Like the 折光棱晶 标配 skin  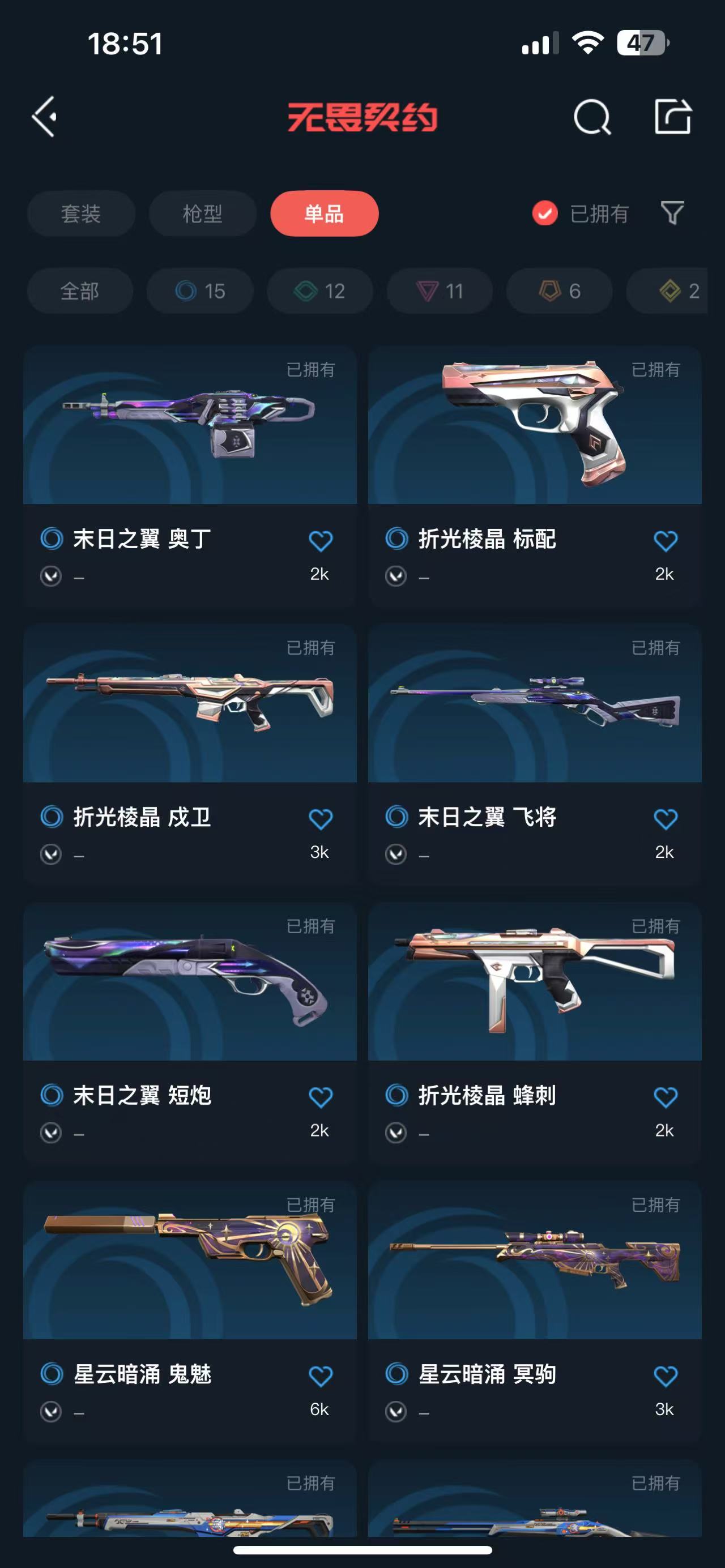pos(666,541)
